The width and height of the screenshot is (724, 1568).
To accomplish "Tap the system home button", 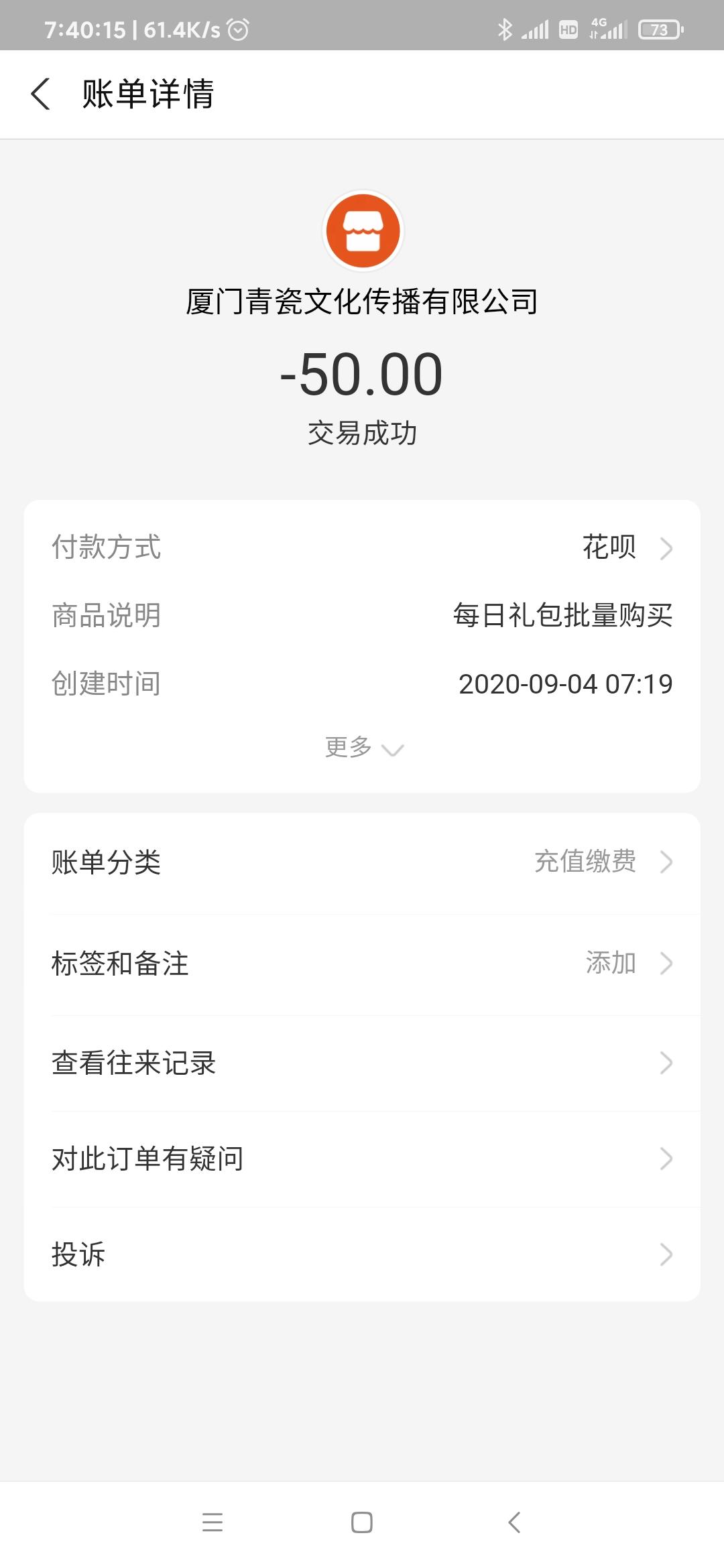I will pyautogui.click(x=362, y=1522).
